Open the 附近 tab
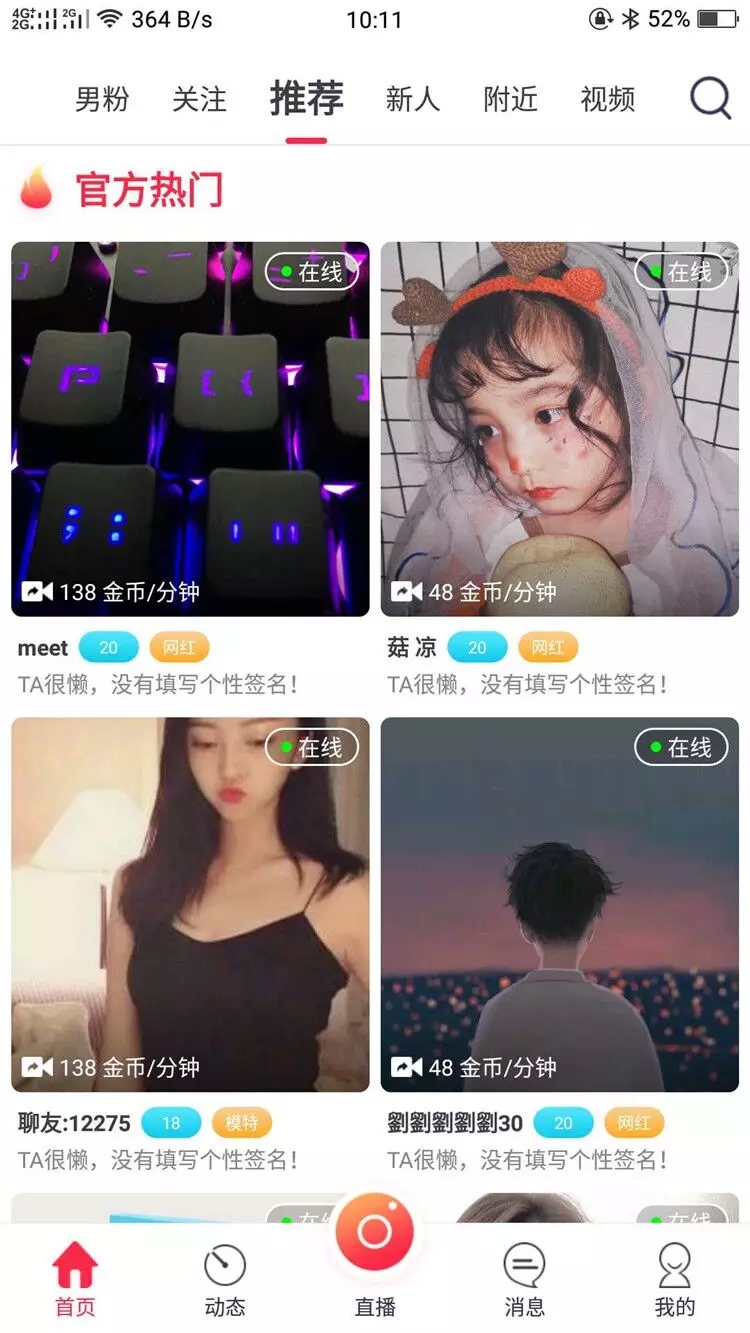The image size is (750, 1333). tap(511, 100)
